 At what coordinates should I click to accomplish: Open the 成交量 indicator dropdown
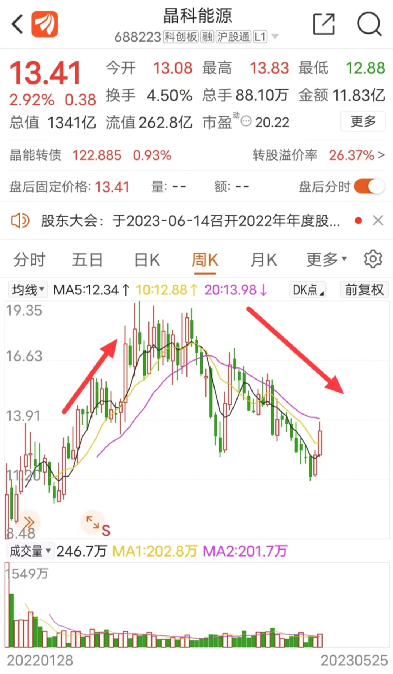30,551
